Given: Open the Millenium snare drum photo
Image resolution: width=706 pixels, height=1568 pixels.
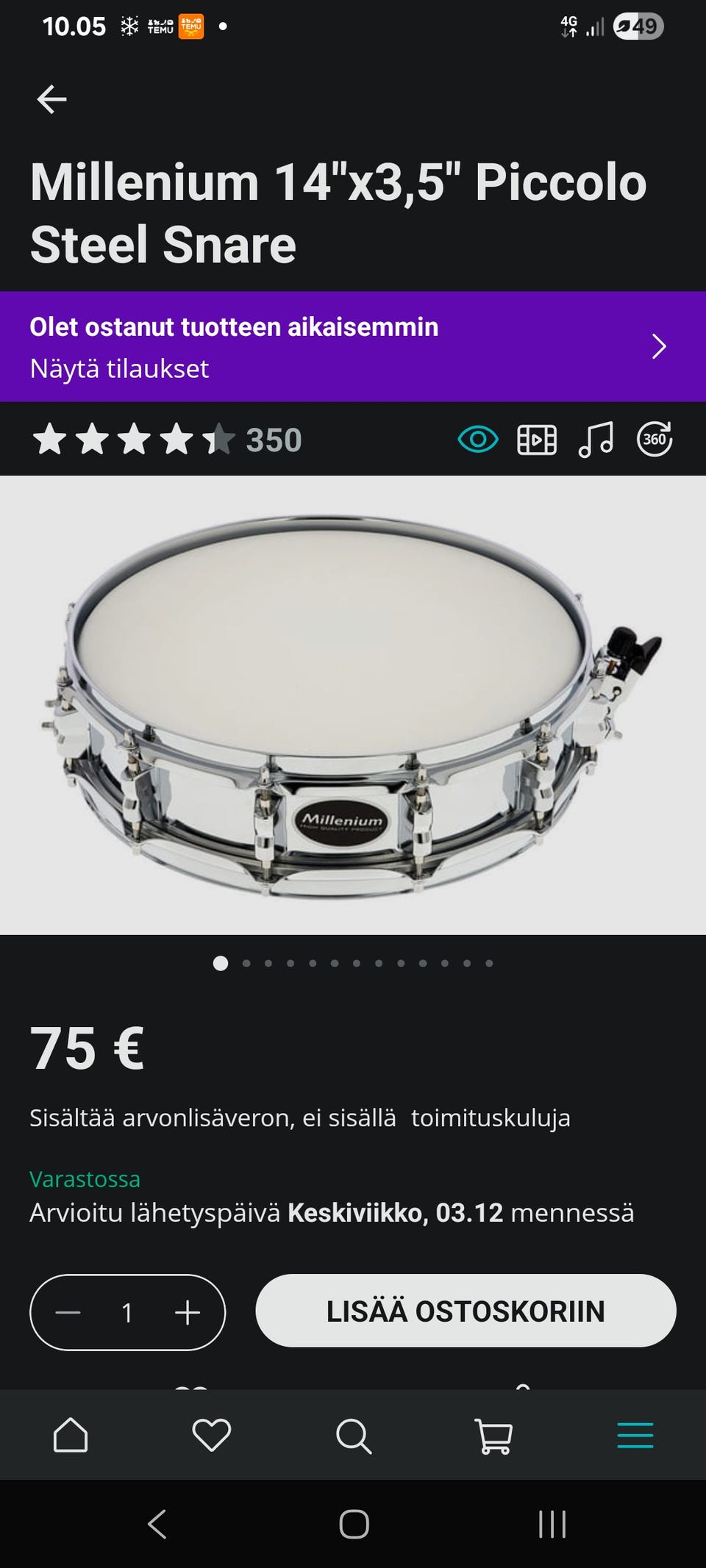Looking at the screenshot, I should click(353, 704).
